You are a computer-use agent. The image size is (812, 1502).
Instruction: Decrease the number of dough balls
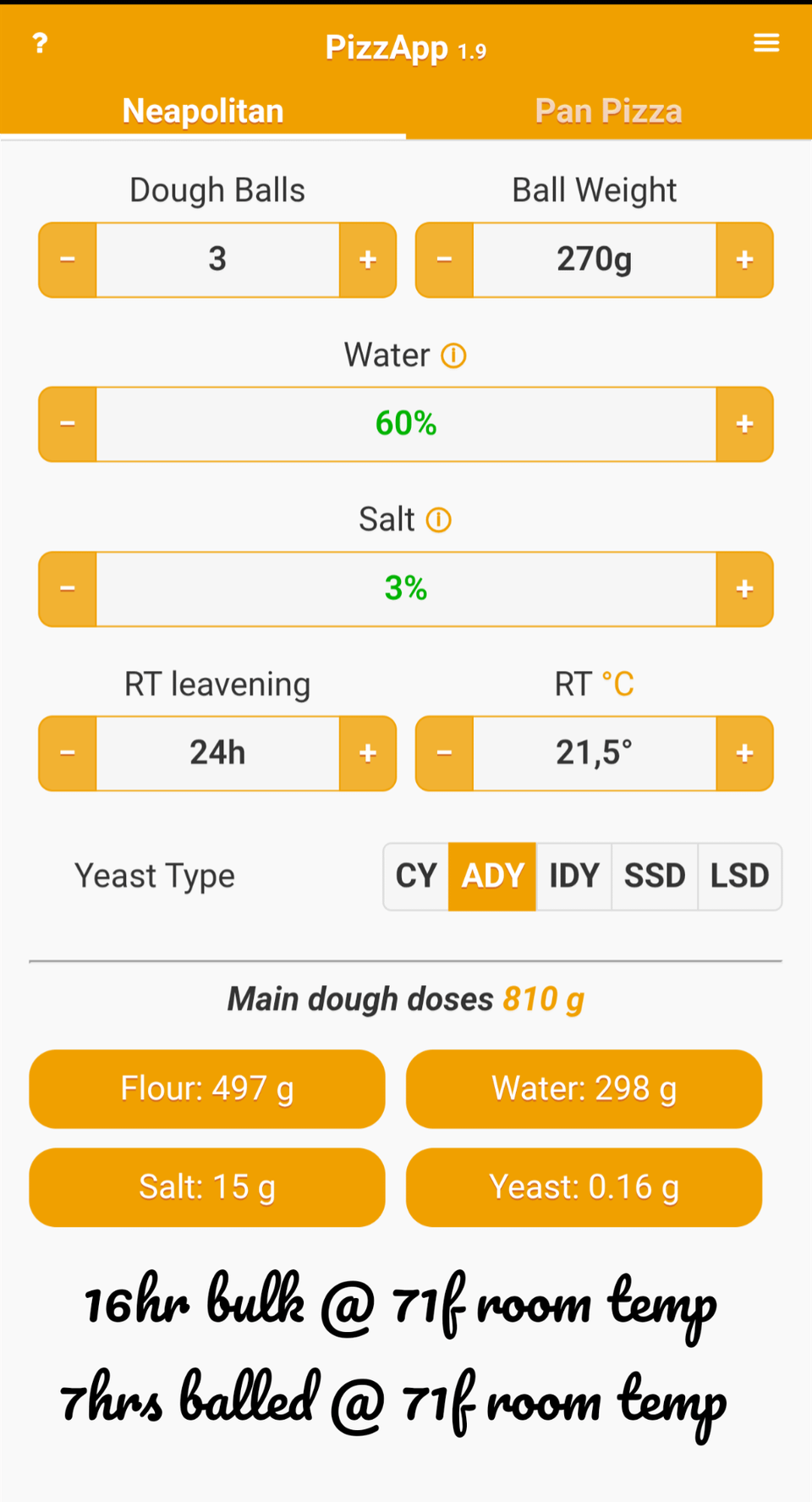pos(68,260)
